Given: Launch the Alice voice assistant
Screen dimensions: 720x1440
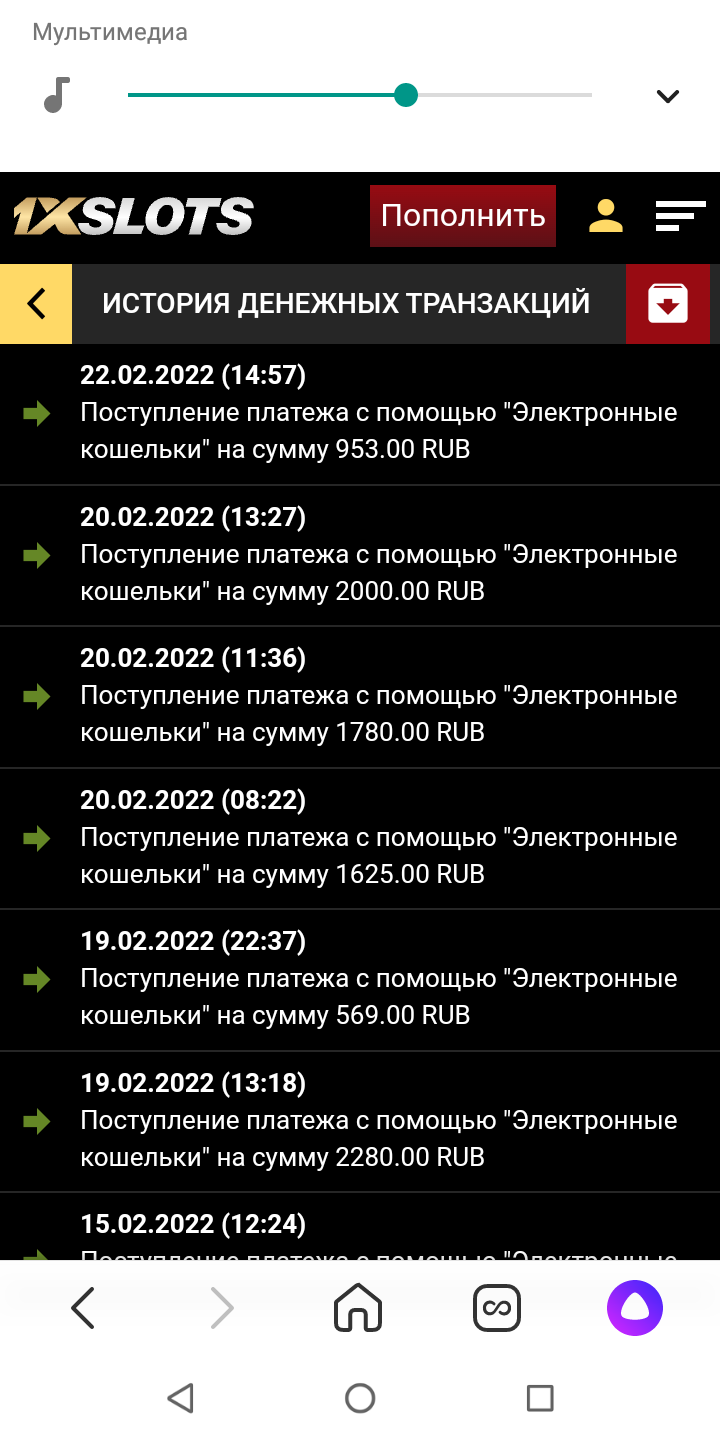Looking at the screenshot, I should (x=635, y=1307).
